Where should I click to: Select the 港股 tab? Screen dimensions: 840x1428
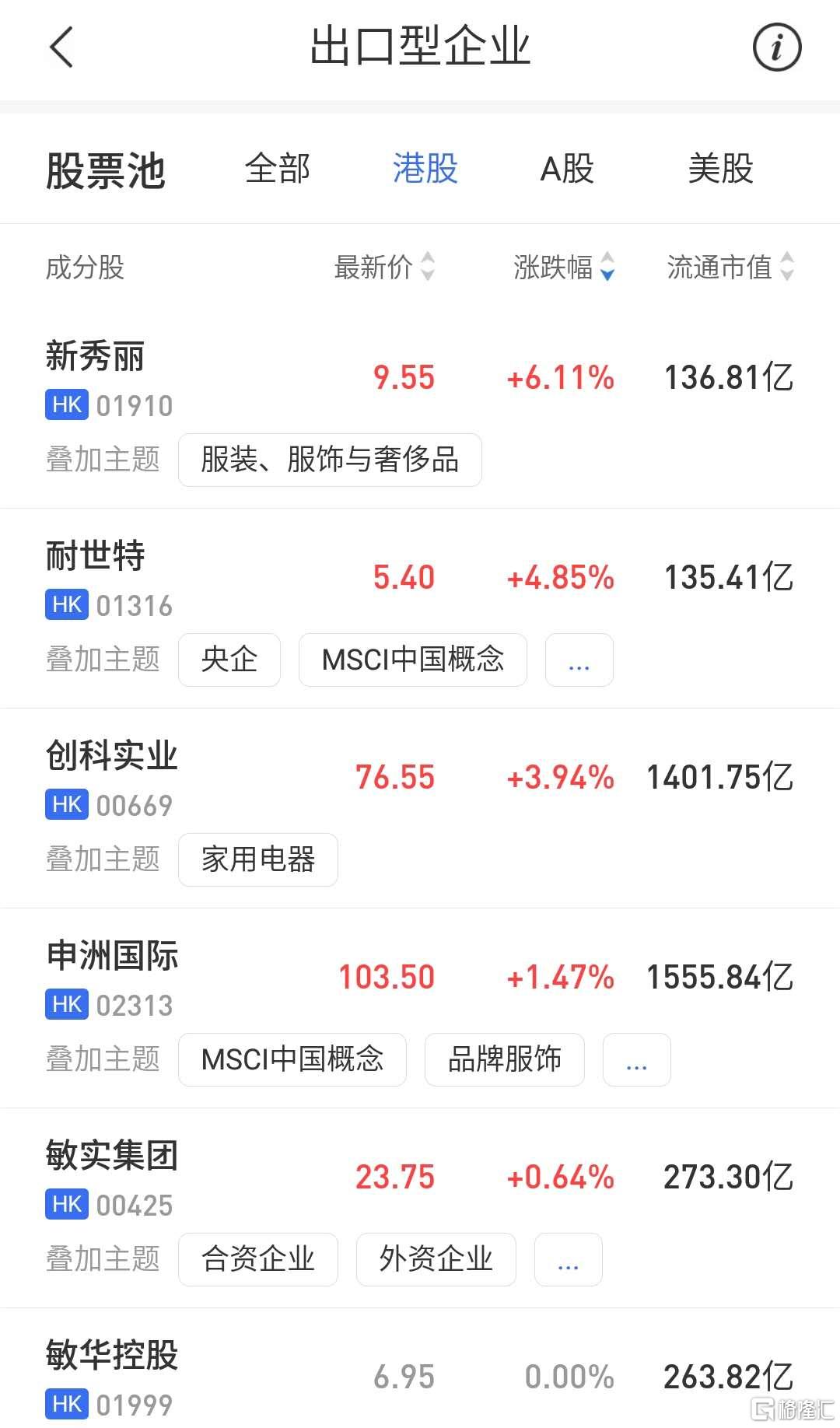coord(425,169)
